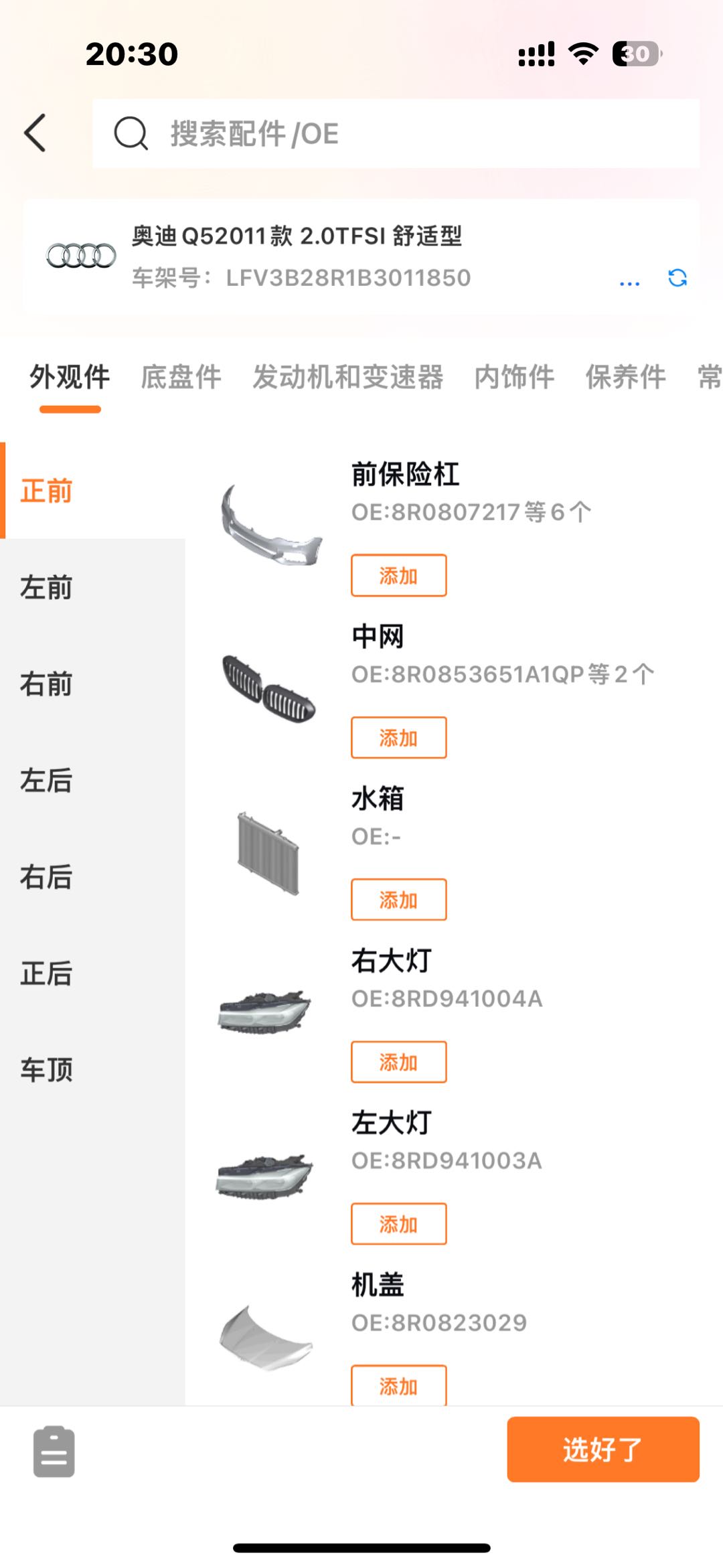Open the selected parts clipboard icon
Image resolution: width=723 pixels, height=1568 pixels.
coord(54,1452)
